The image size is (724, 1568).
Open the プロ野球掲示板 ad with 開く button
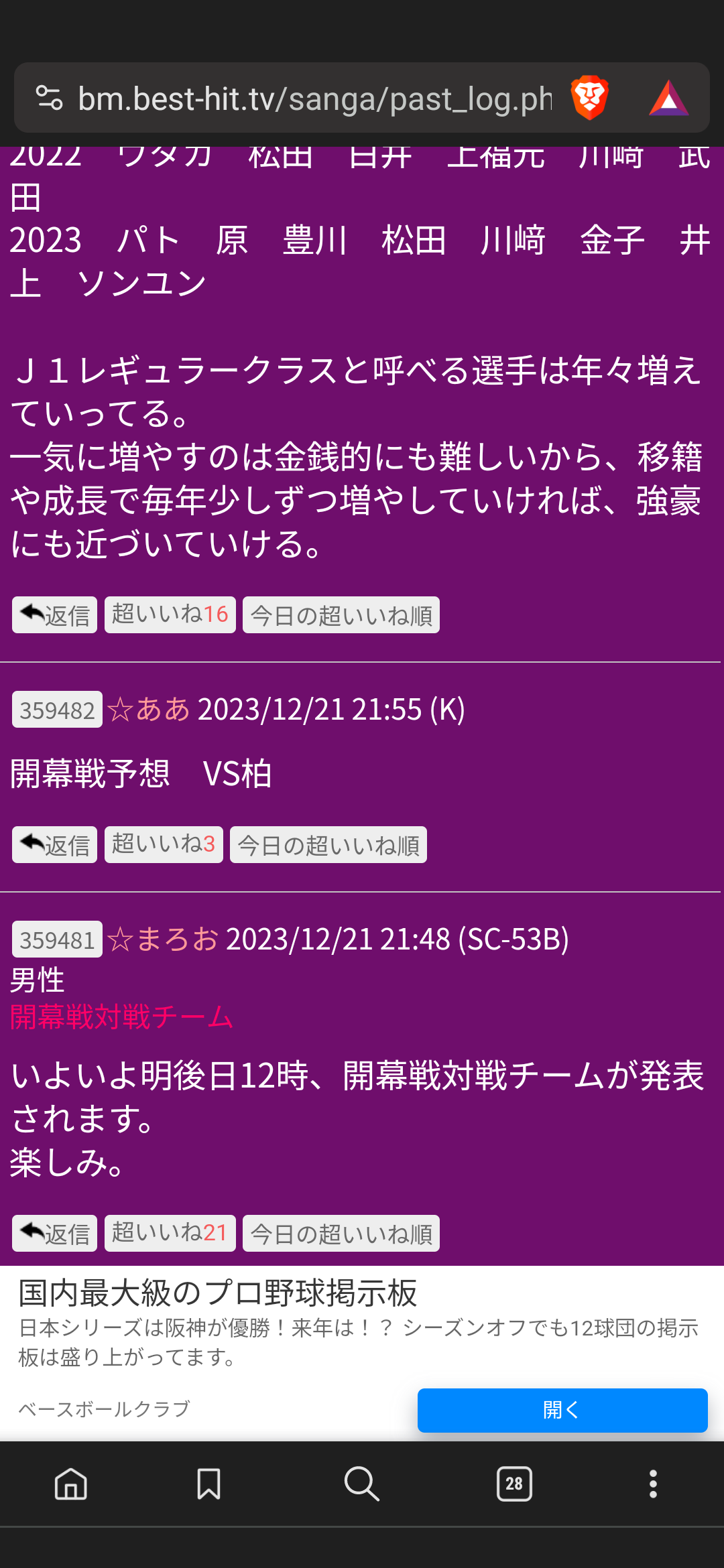click(562, 1411)
